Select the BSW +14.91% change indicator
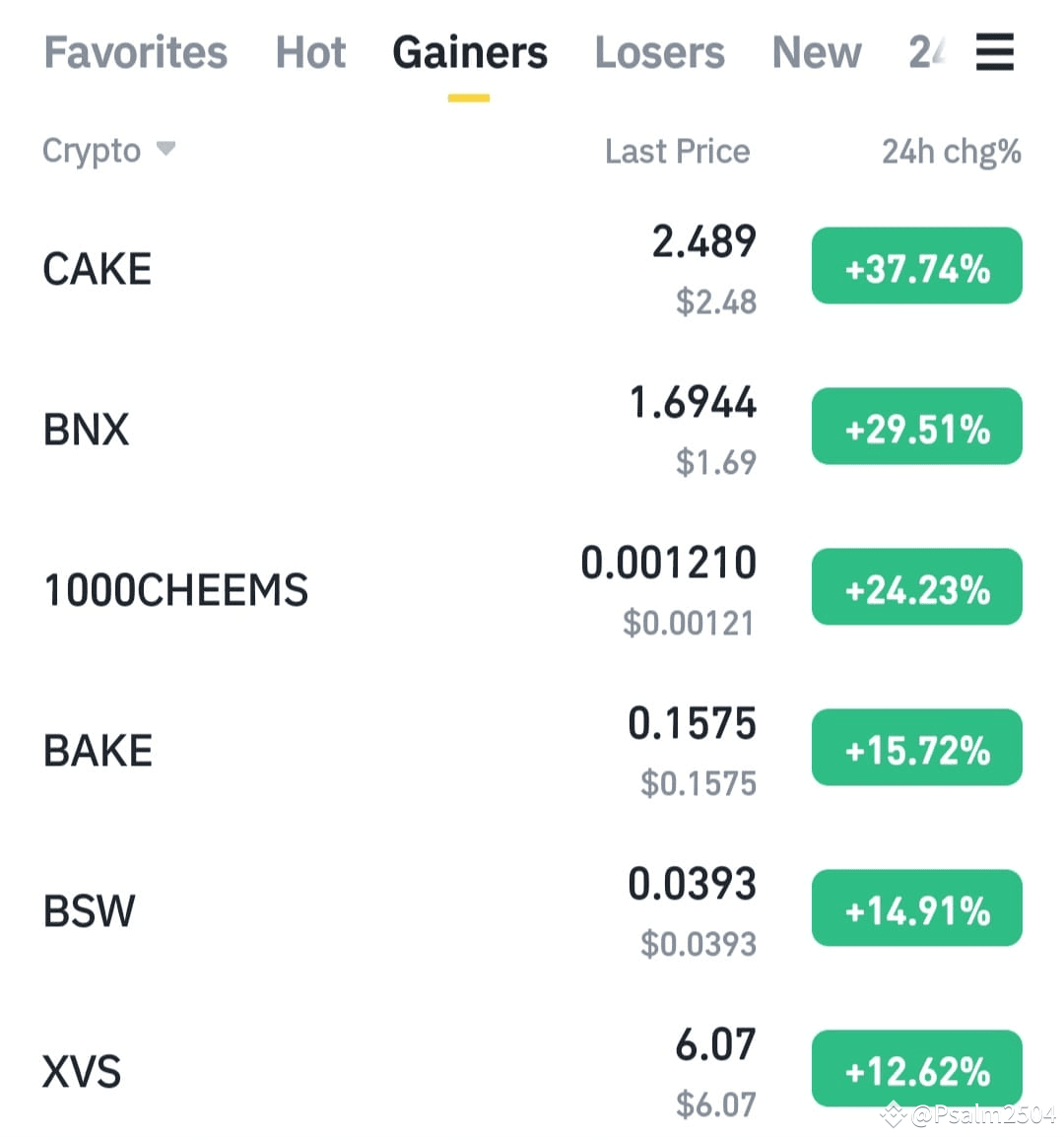The image size is (1064, 1137). coord(916,907)
